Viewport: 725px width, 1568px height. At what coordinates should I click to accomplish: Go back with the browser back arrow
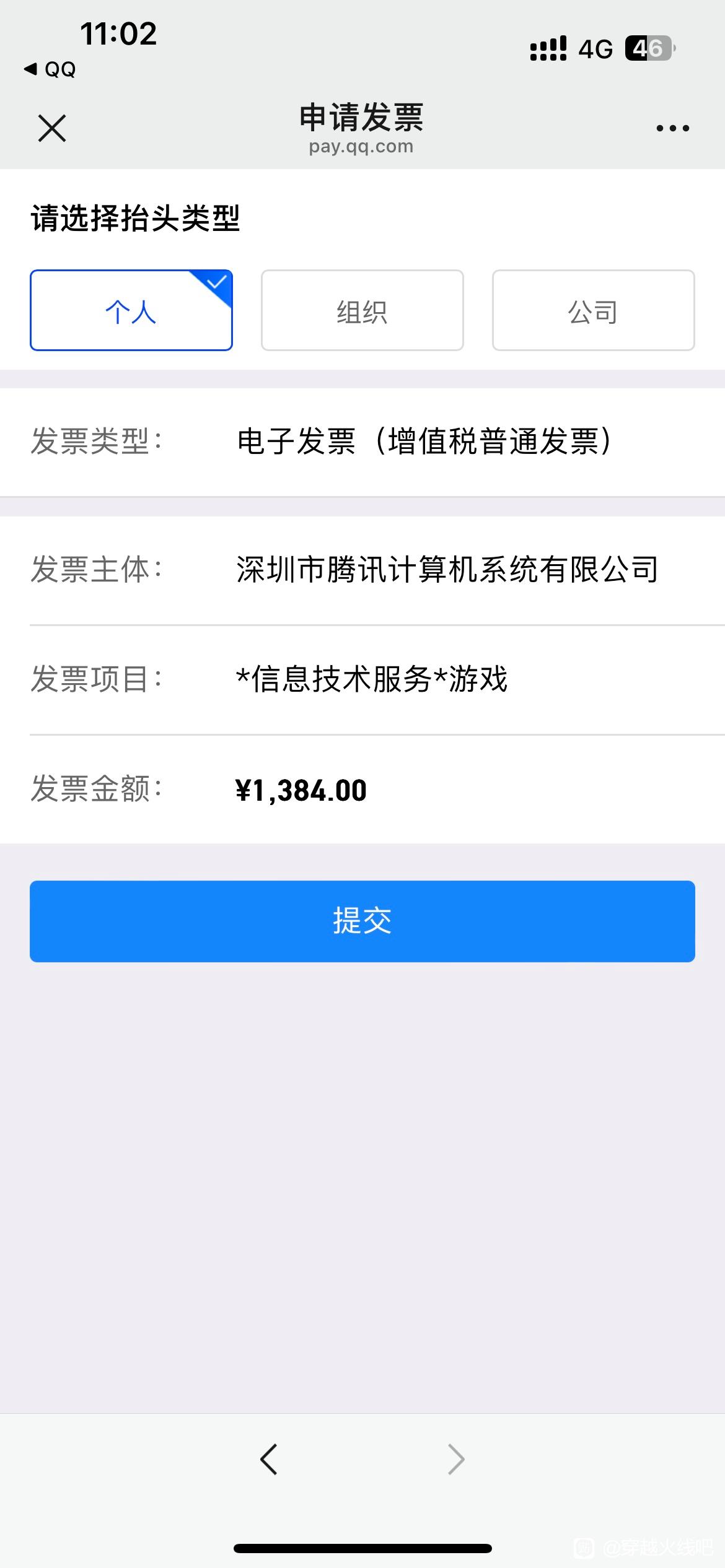269,1460
